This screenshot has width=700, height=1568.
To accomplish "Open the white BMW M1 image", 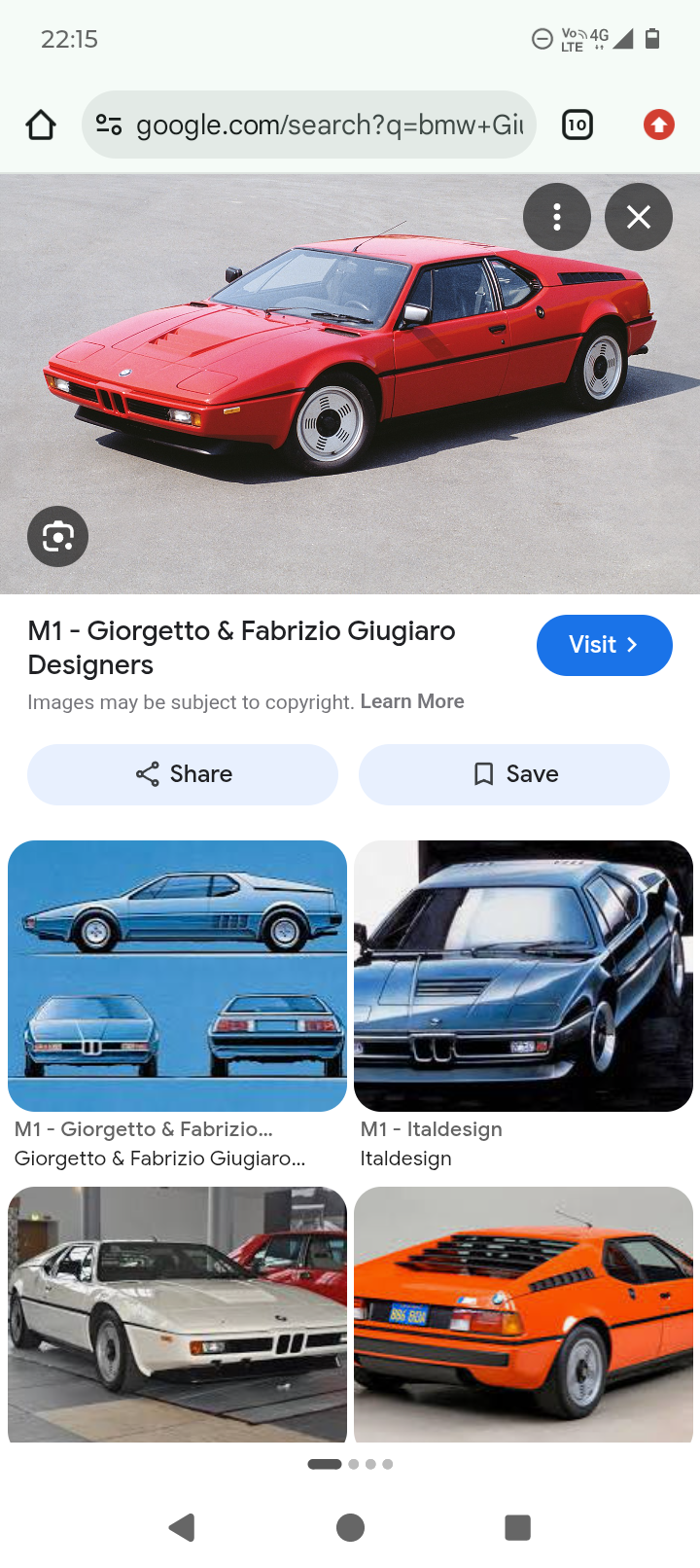I will [x=177, y=1314].
